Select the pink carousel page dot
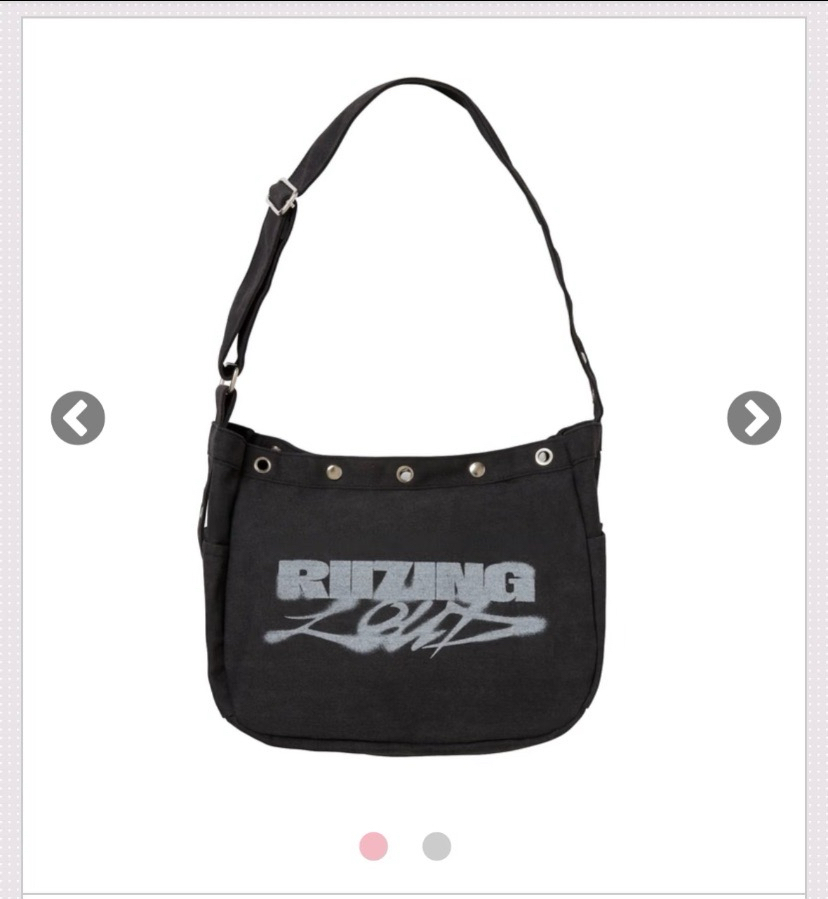Viewport: 828px width, 899px height. click(x=374, y=846)
